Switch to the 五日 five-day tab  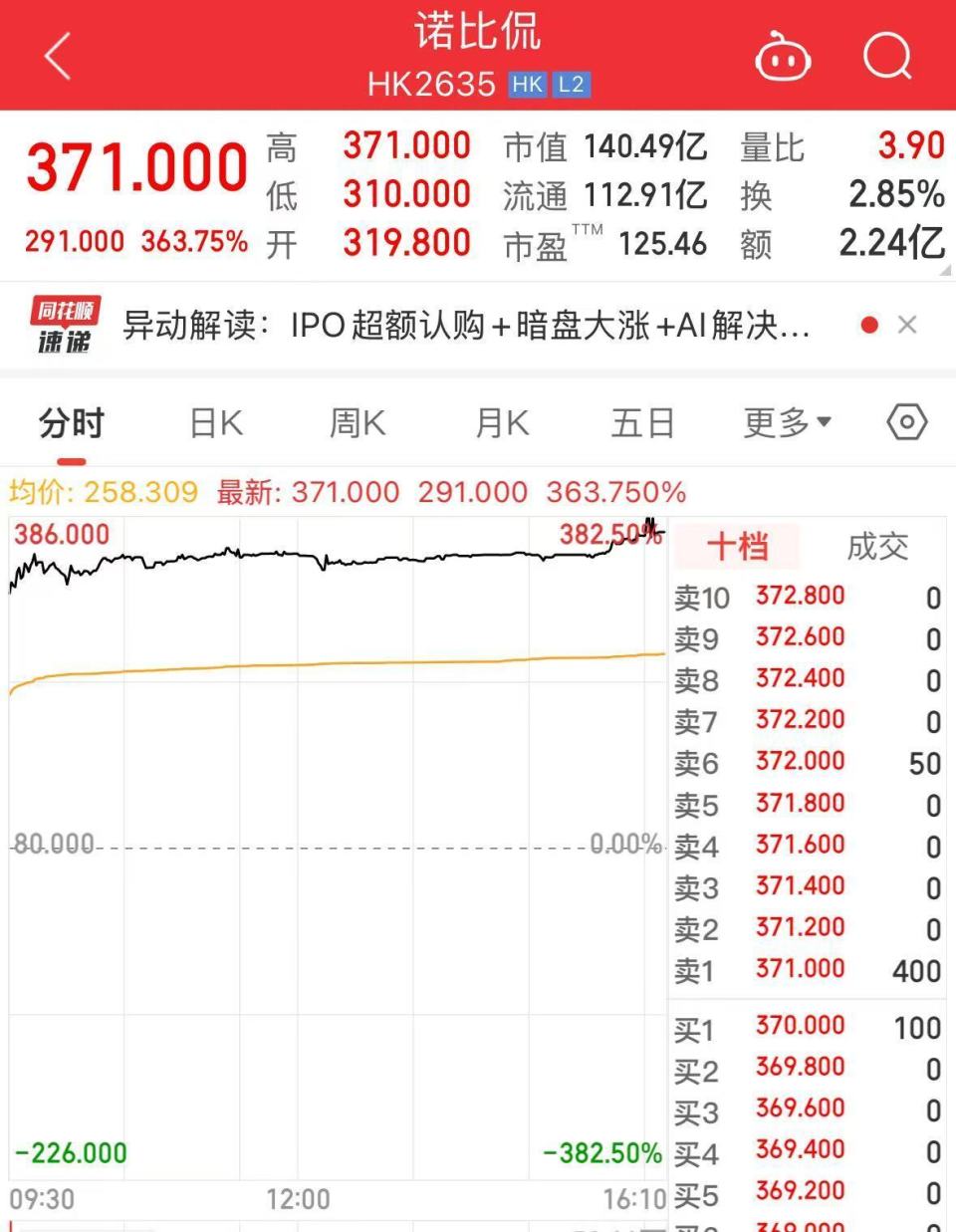(644, 422)
